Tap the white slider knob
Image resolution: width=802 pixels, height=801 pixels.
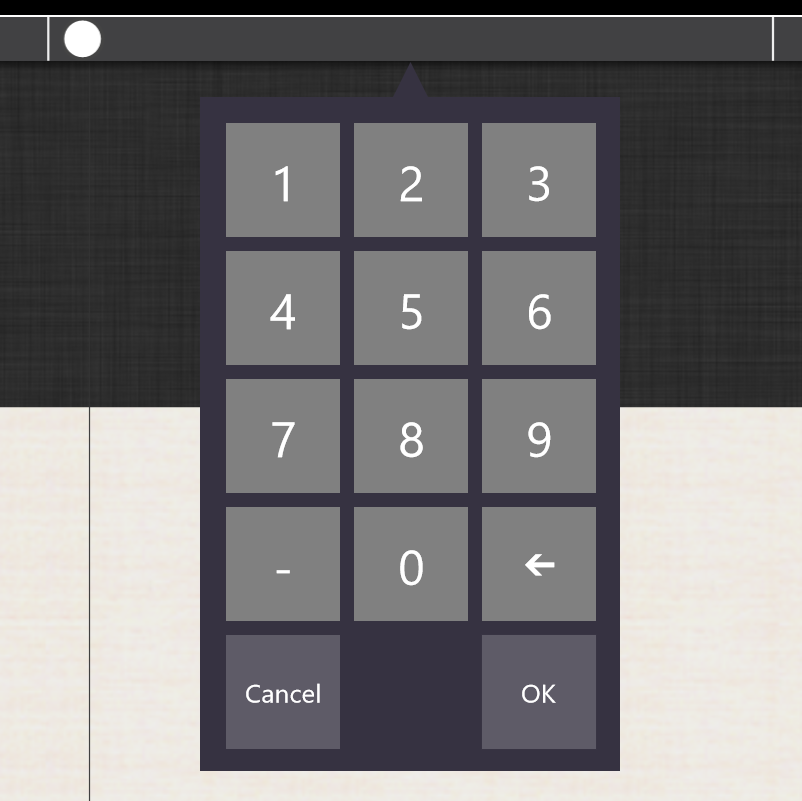[83, 39]
